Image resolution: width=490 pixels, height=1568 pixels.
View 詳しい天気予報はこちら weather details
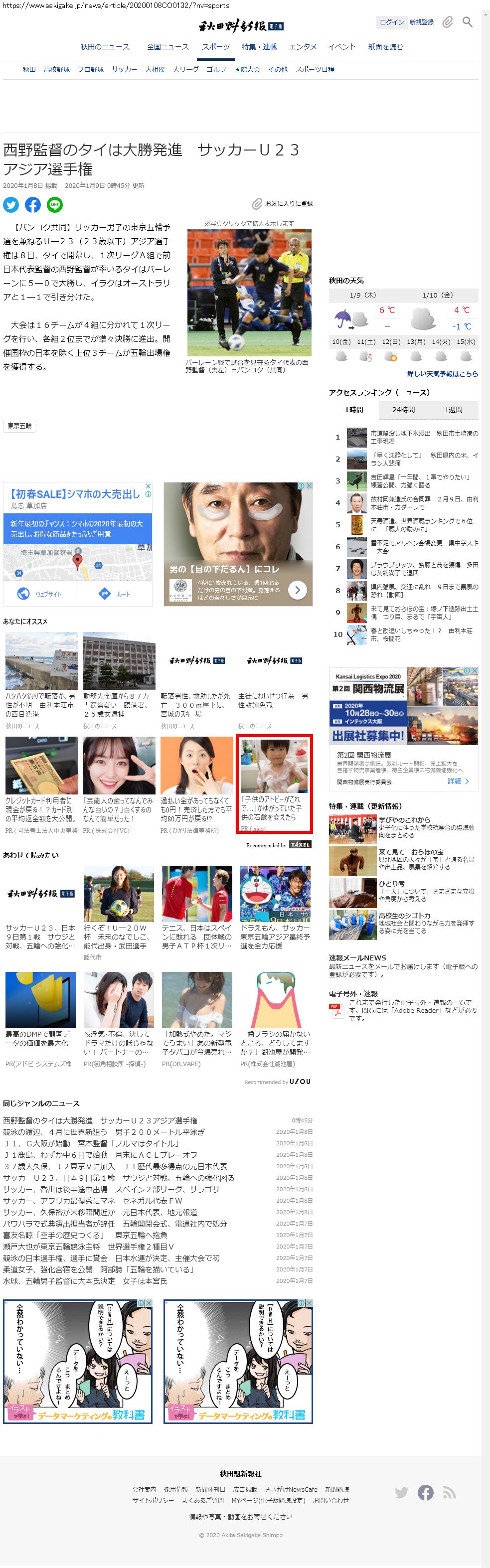443,374
